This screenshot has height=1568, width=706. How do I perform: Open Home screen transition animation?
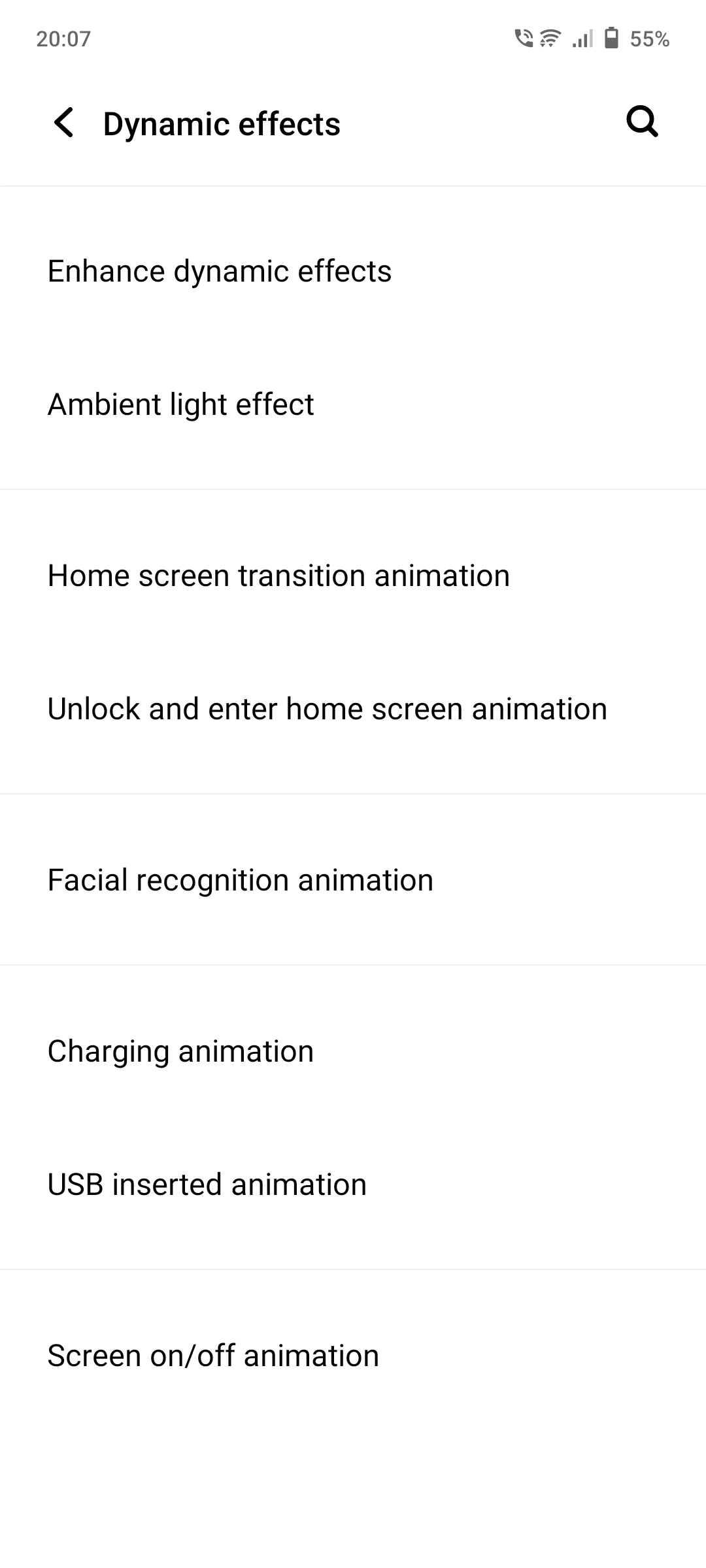coord(278,576)
